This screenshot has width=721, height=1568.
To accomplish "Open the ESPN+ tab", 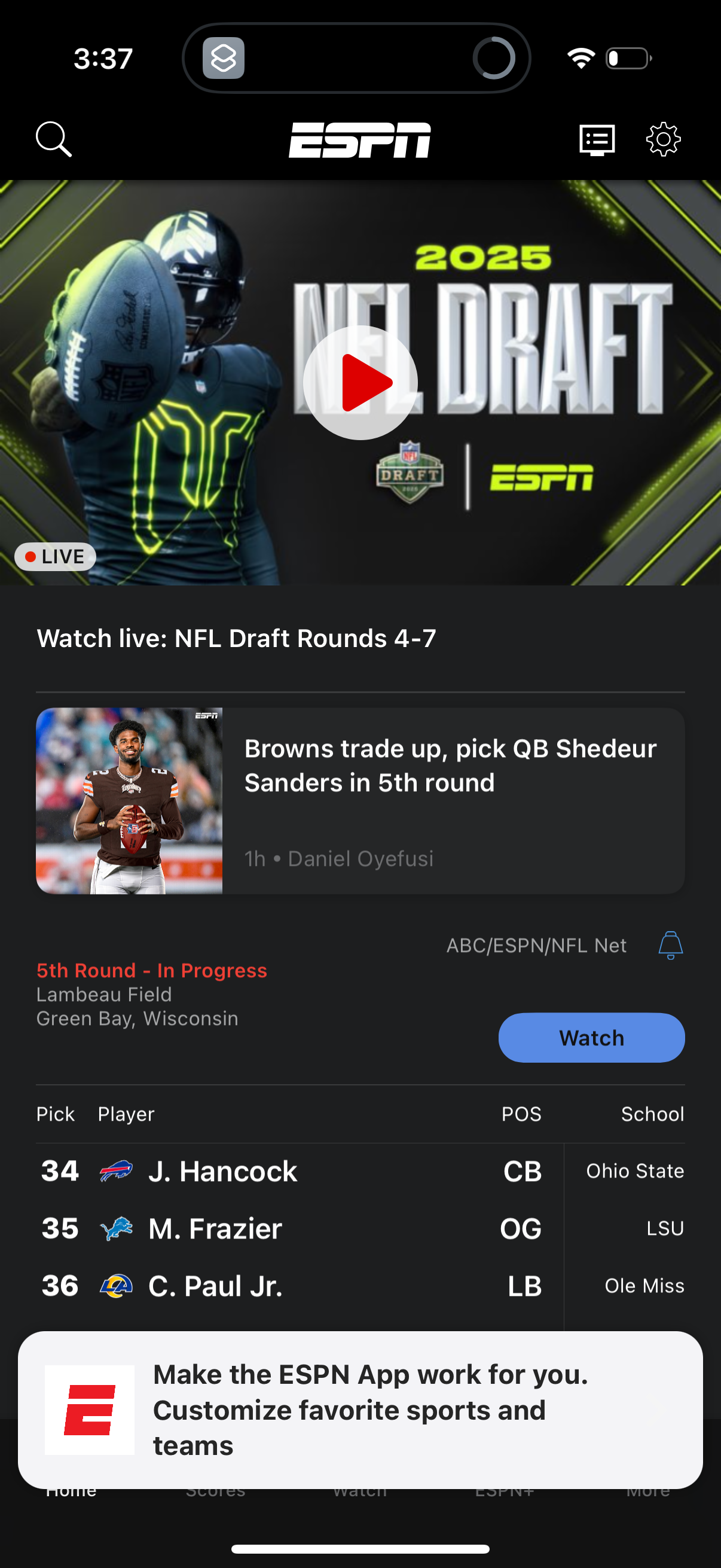I will coord(505,1491).
